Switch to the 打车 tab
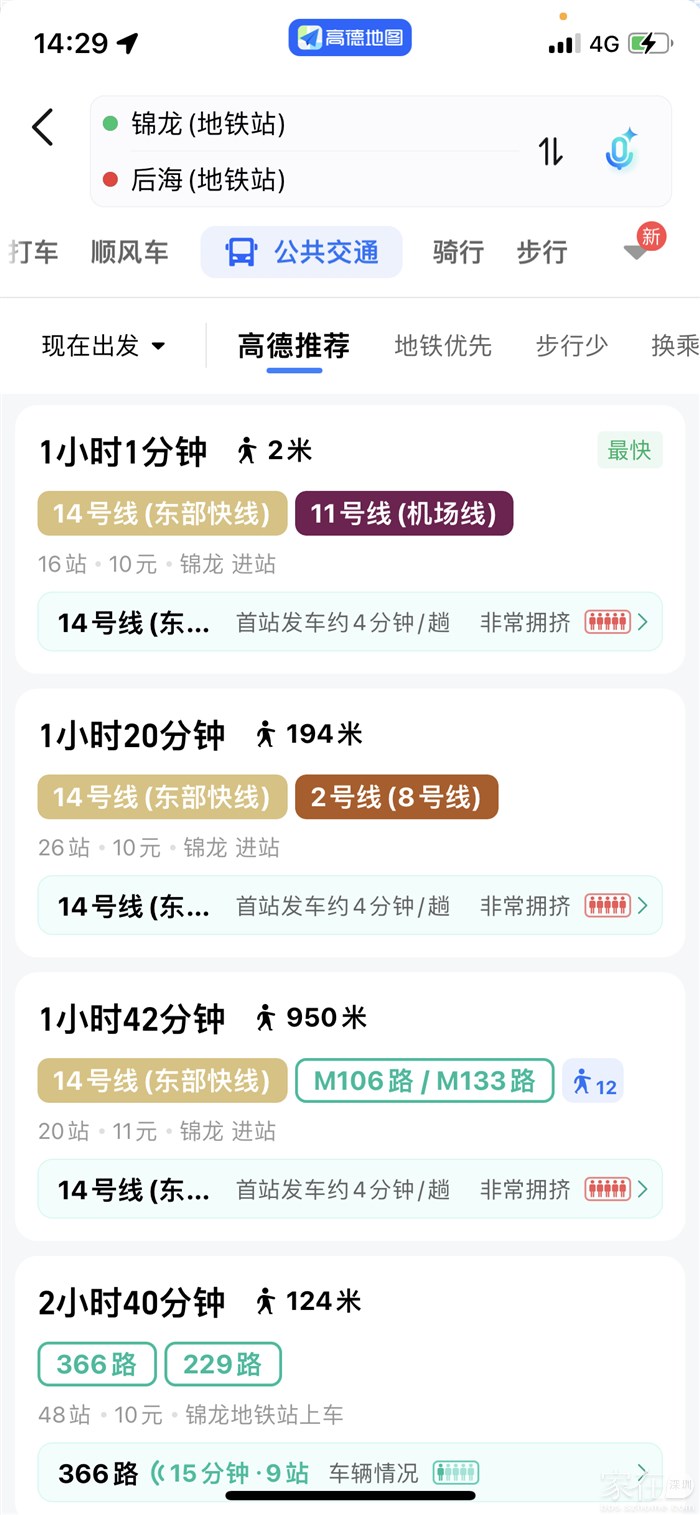Image resolution: width=700 pixels, height=1515 pixels. [x=34, y=252]
